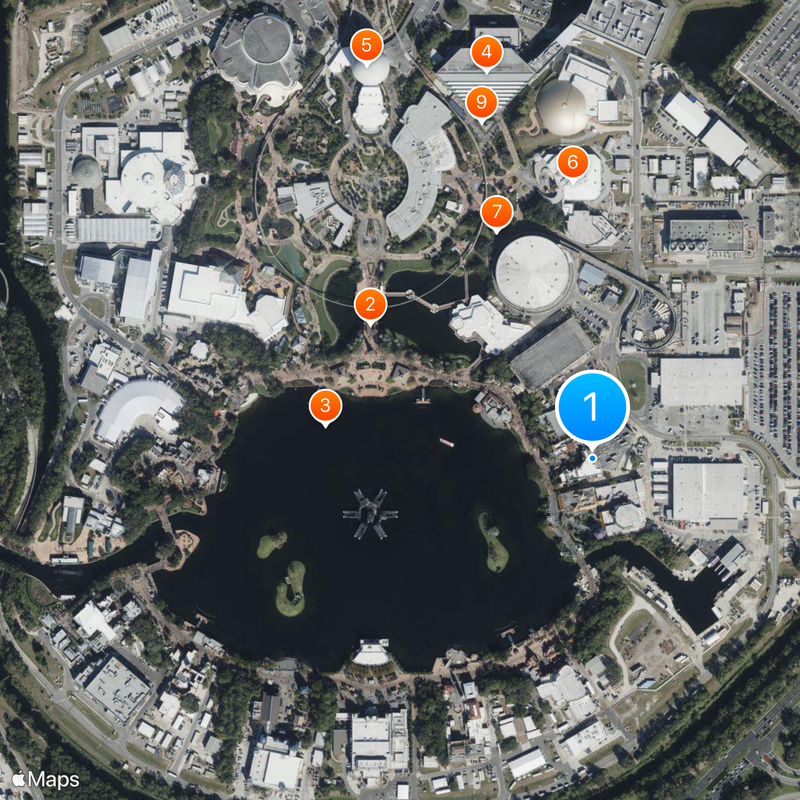
Task: Open map pin number 6
Action: [572, 161]
